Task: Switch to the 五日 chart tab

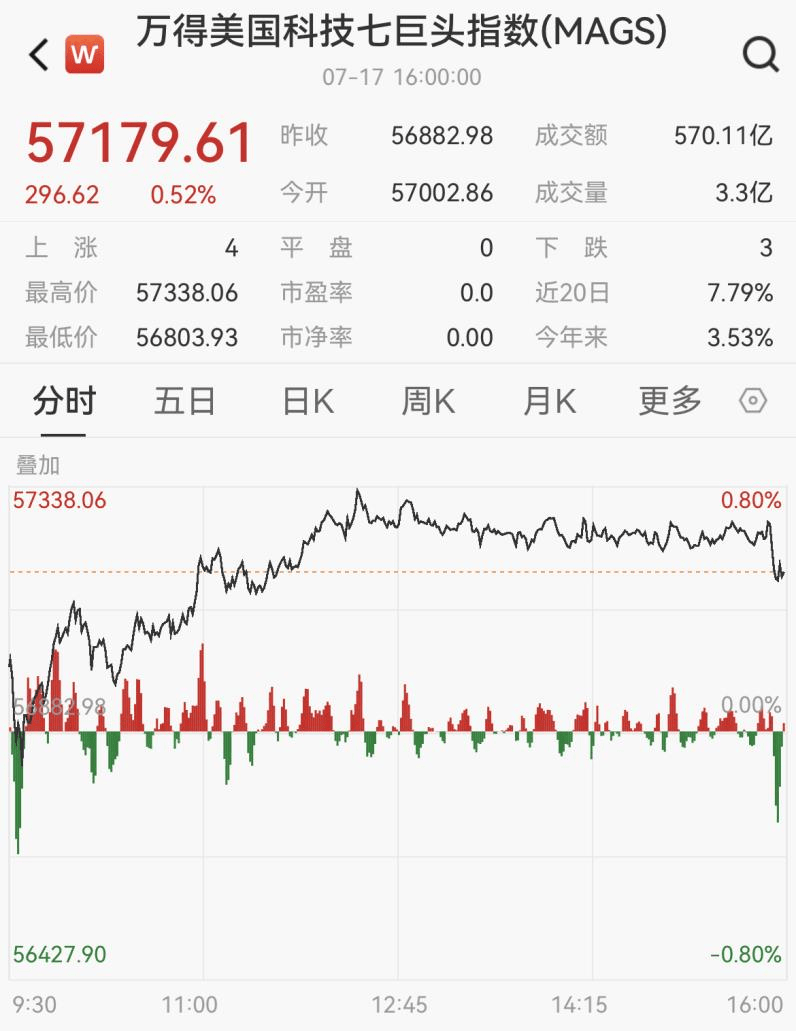Action: [185, 401]
